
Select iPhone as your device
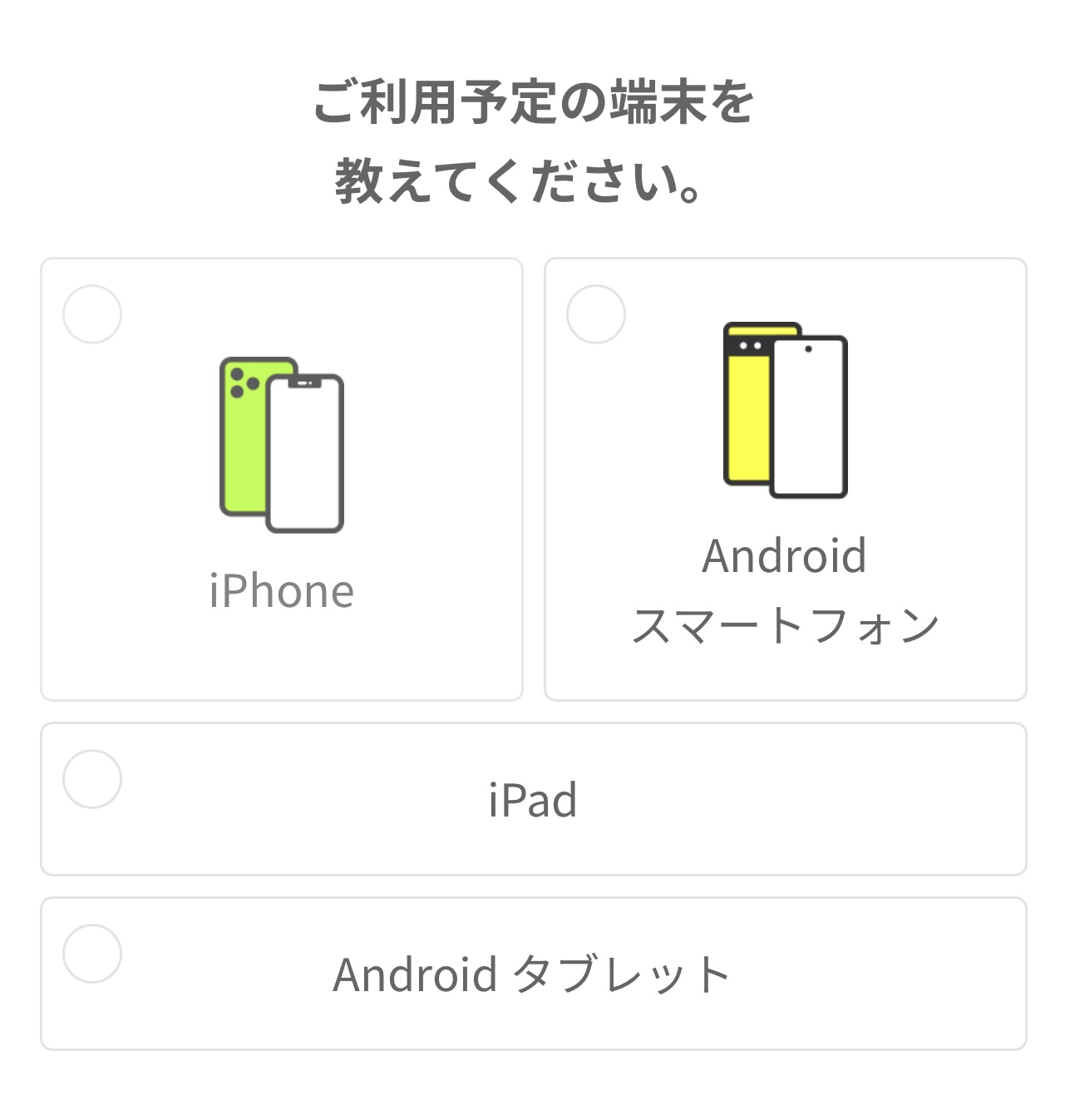tap(282, 479)
